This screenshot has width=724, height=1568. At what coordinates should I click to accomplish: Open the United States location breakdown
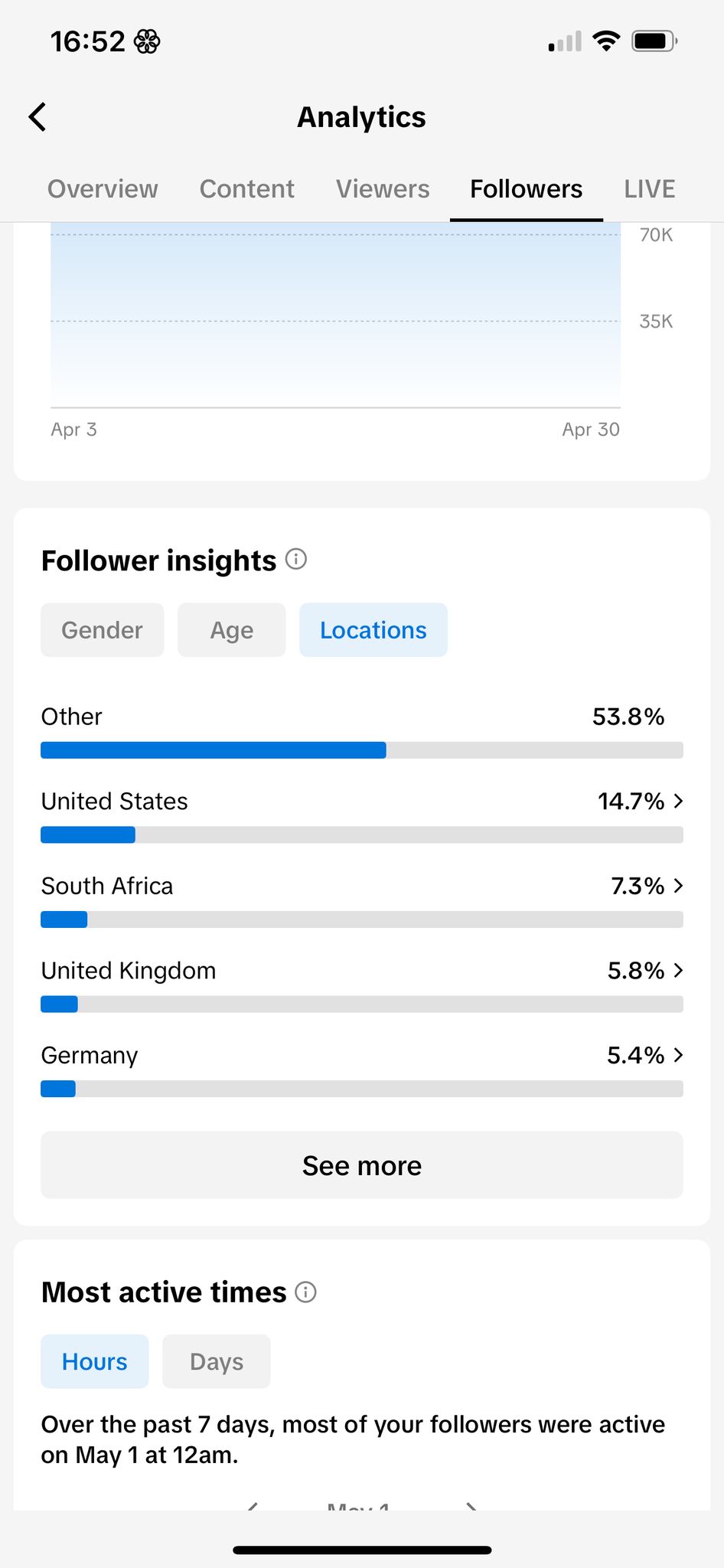362,815
